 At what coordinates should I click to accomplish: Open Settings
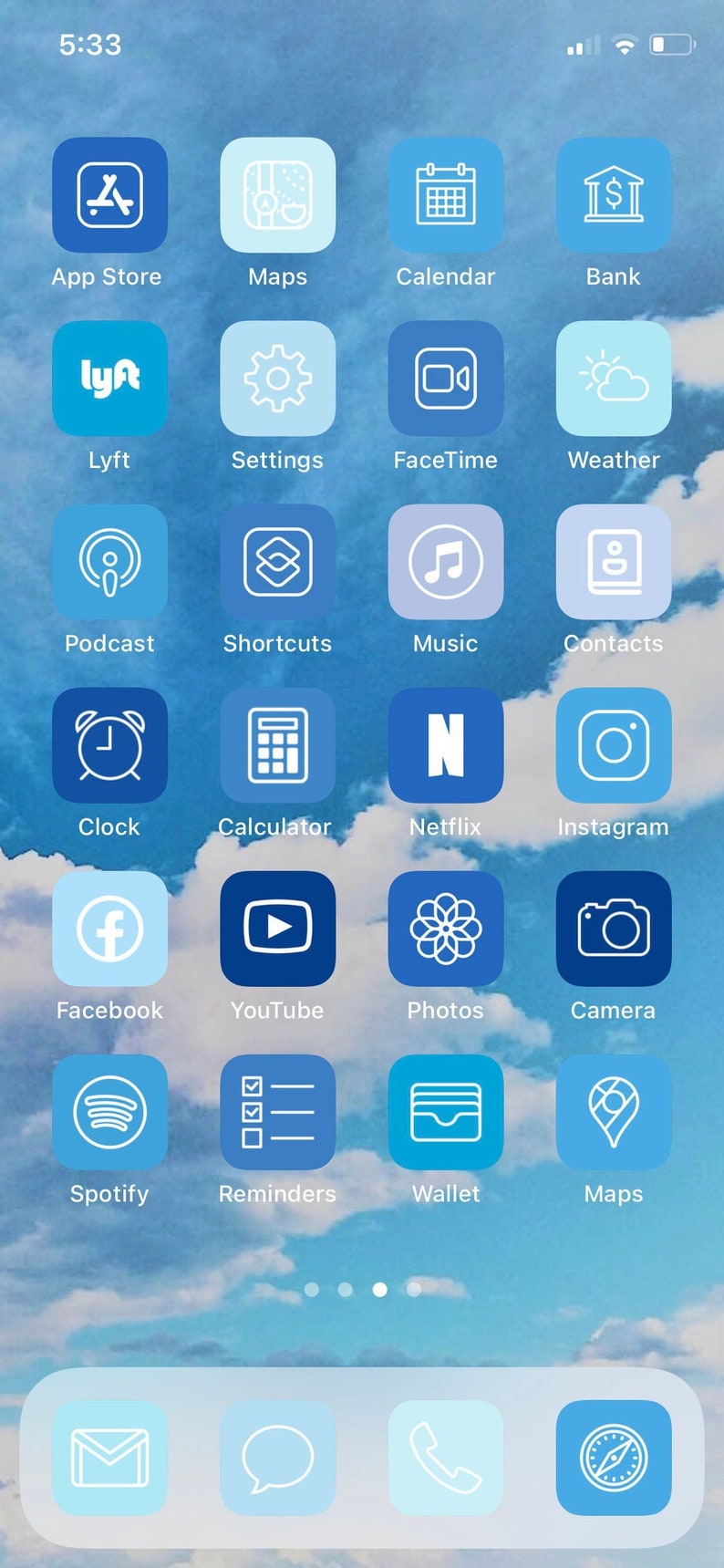278,378
